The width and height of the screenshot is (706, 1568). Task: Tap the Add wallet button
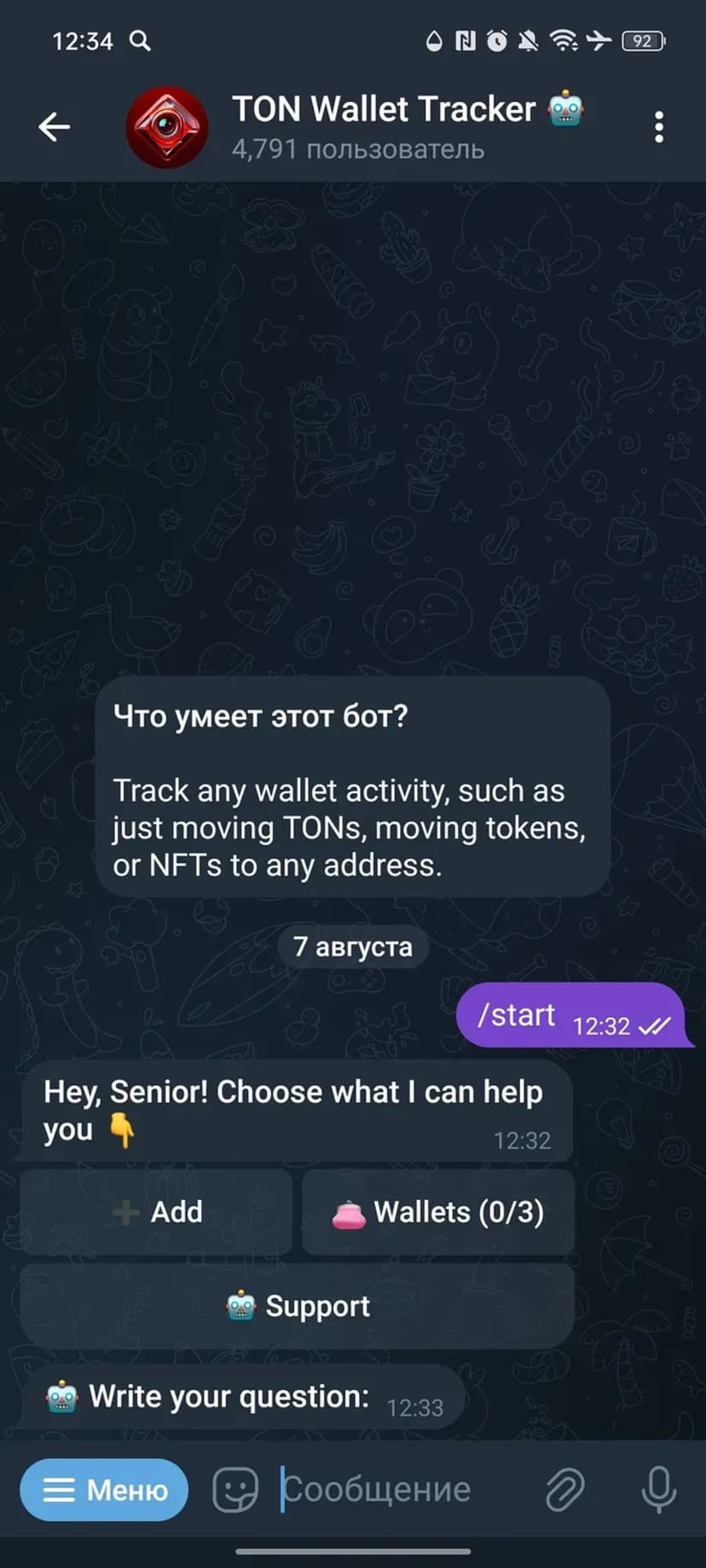pyautogui.click(x=157, y=1212)
